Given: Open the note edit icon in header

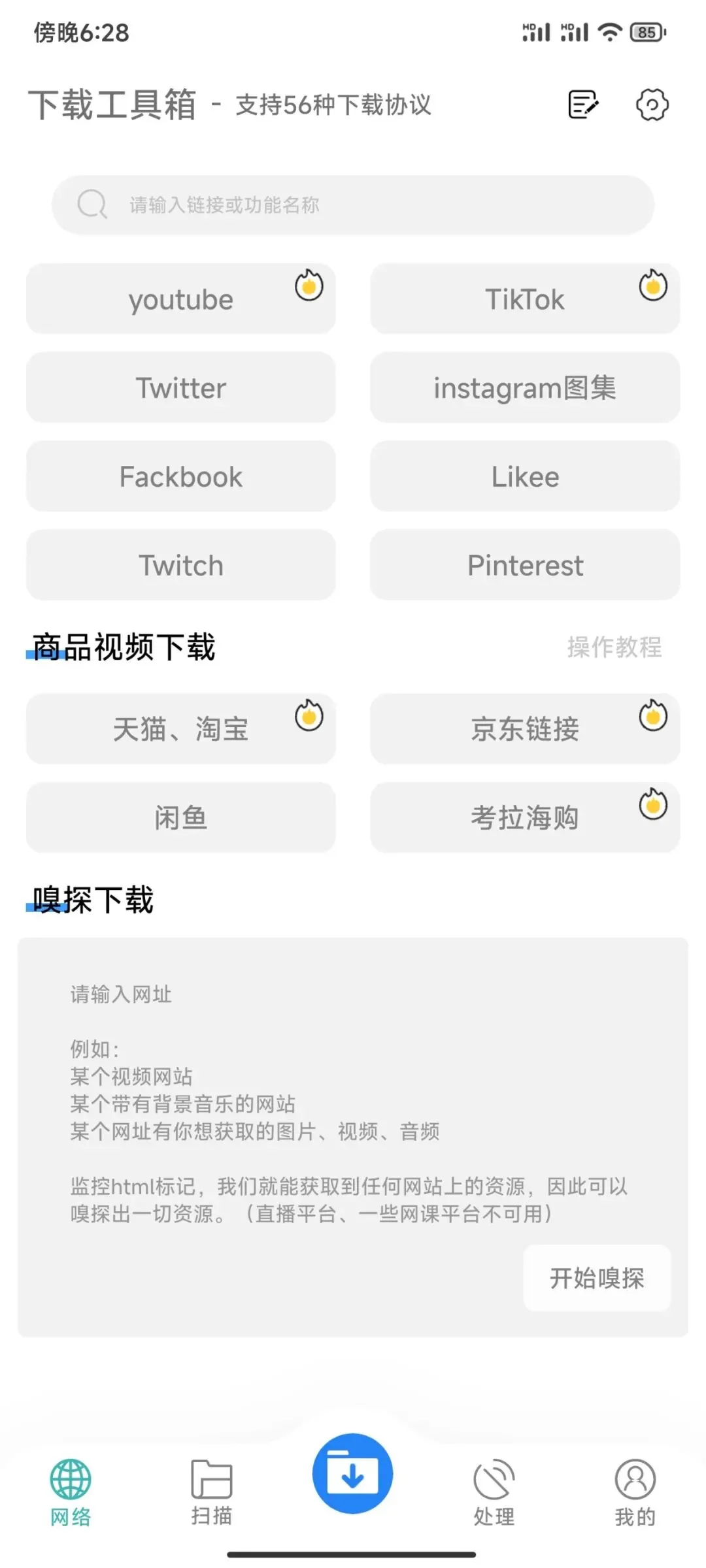Looking at the screenshot, I should click(x=583, y=105).
